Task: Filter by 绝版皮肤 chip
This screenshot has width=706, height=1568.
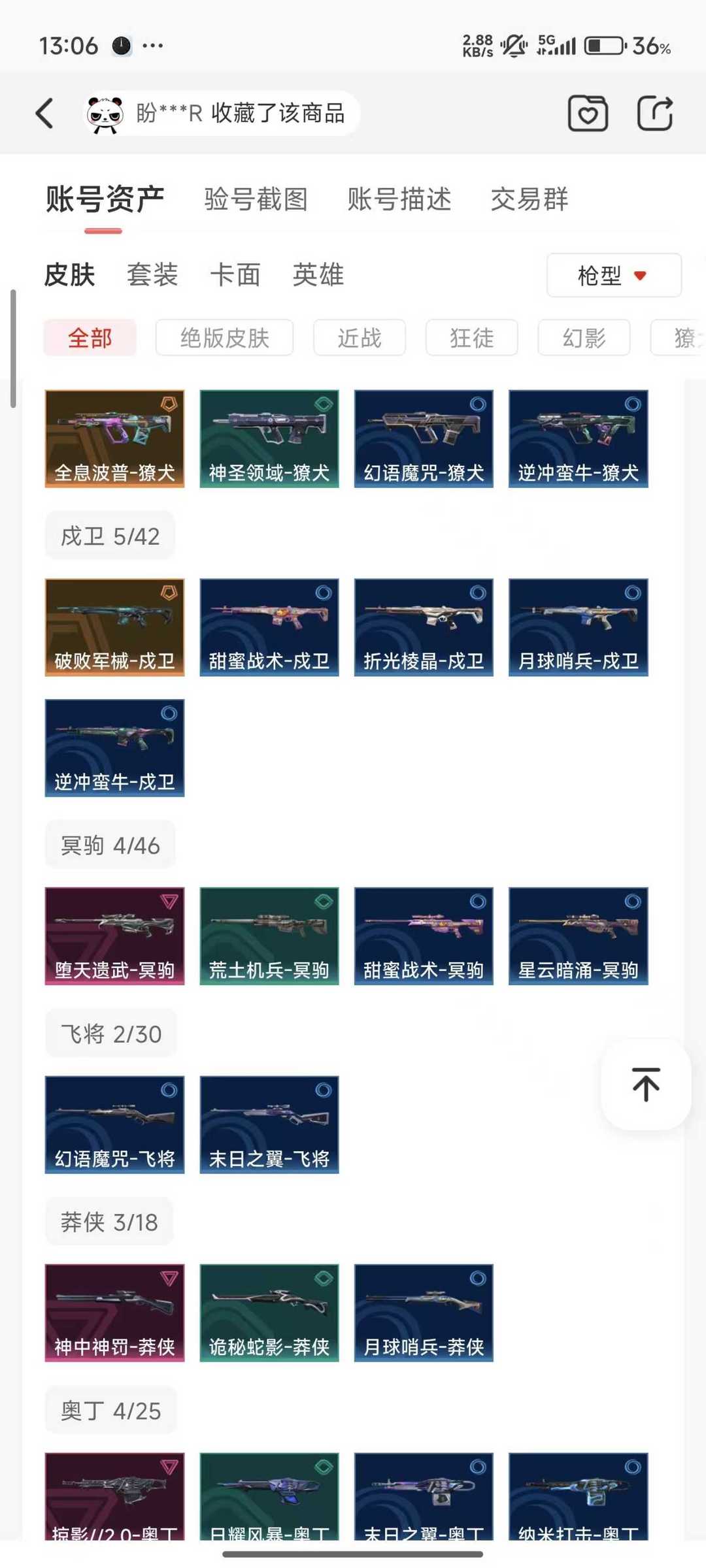Action: point(224,338)
